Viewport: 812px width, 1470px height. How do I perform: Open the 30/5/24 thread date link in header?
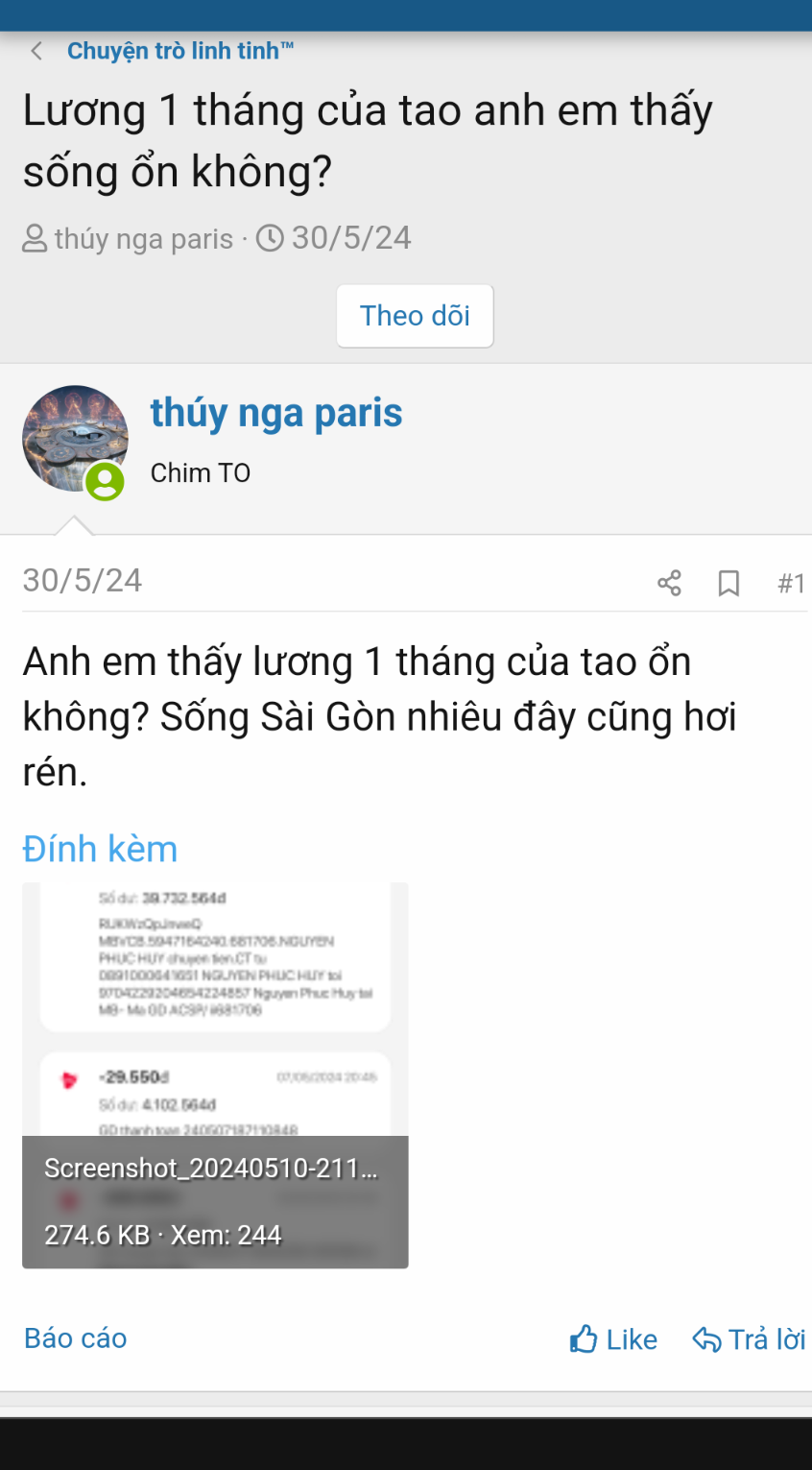point(350,238)
